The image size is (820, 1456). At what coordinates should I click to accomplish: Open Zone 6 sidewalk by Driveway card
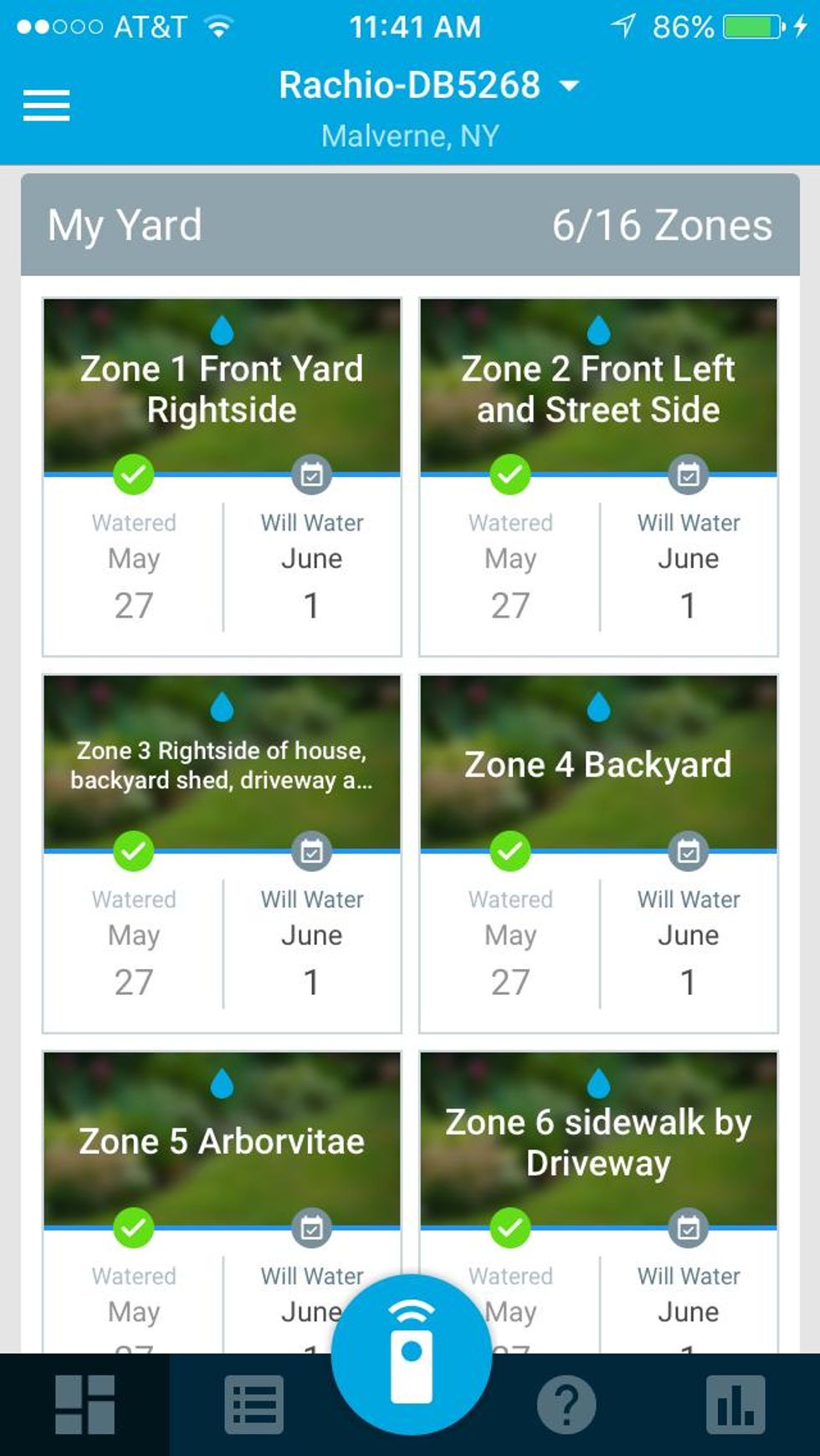pyautogui.click(x=598, y=1142)
